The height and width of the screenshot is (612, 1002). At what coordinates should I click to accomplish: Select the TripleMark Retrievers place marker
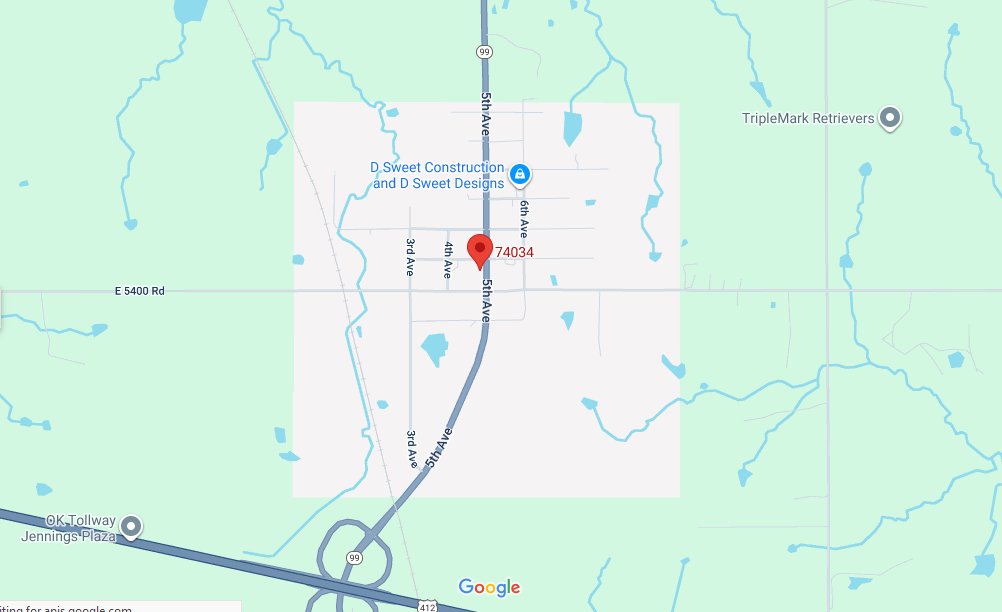(890, 118)
